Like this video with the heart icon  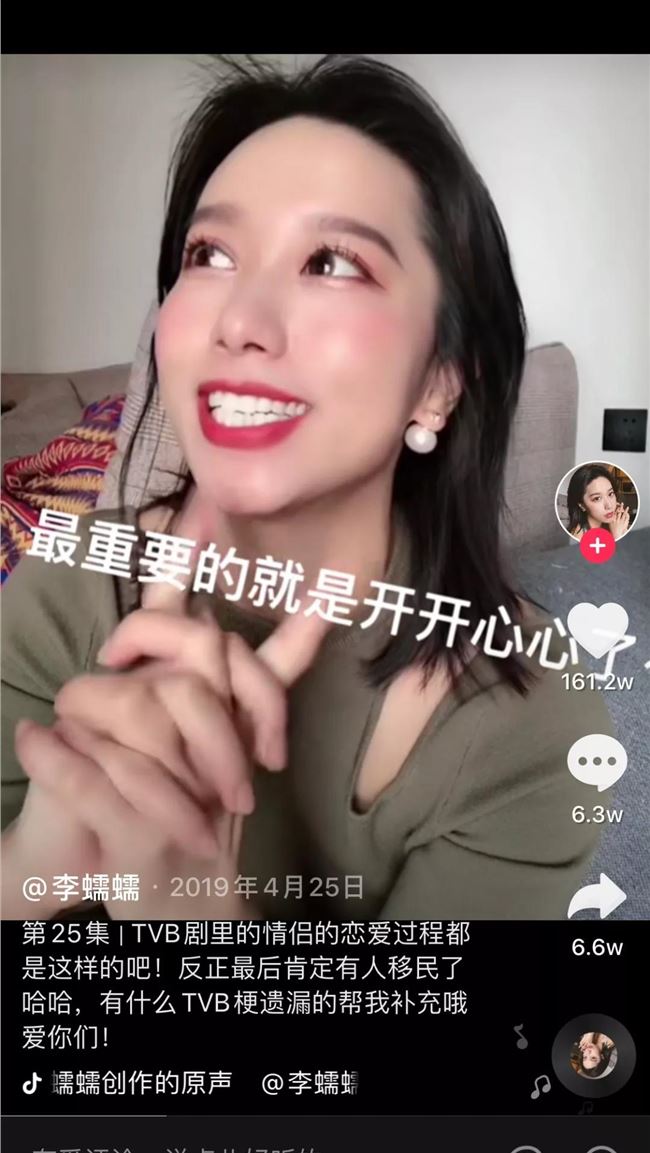coord(597,634)
